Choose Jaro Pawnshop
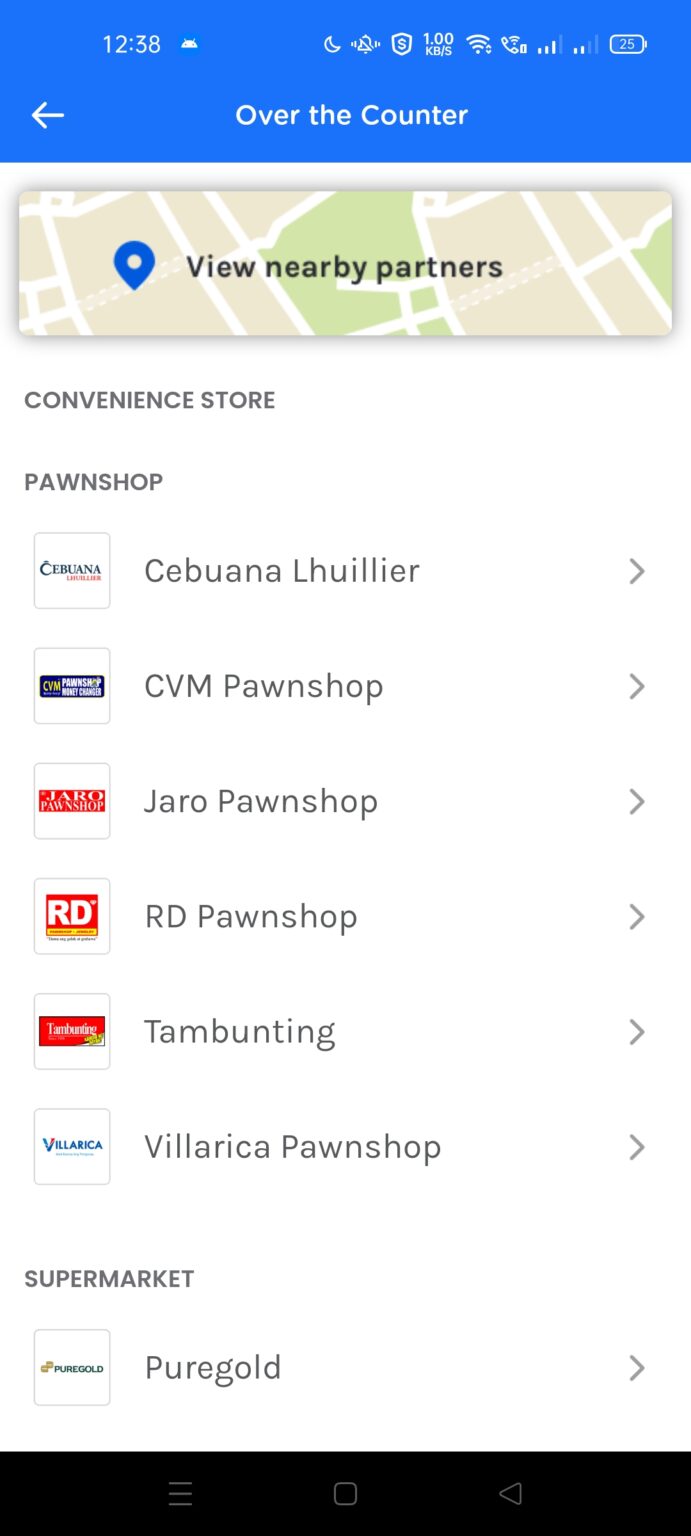Screen dimensions: 691x1536 [x=340, y=801]
